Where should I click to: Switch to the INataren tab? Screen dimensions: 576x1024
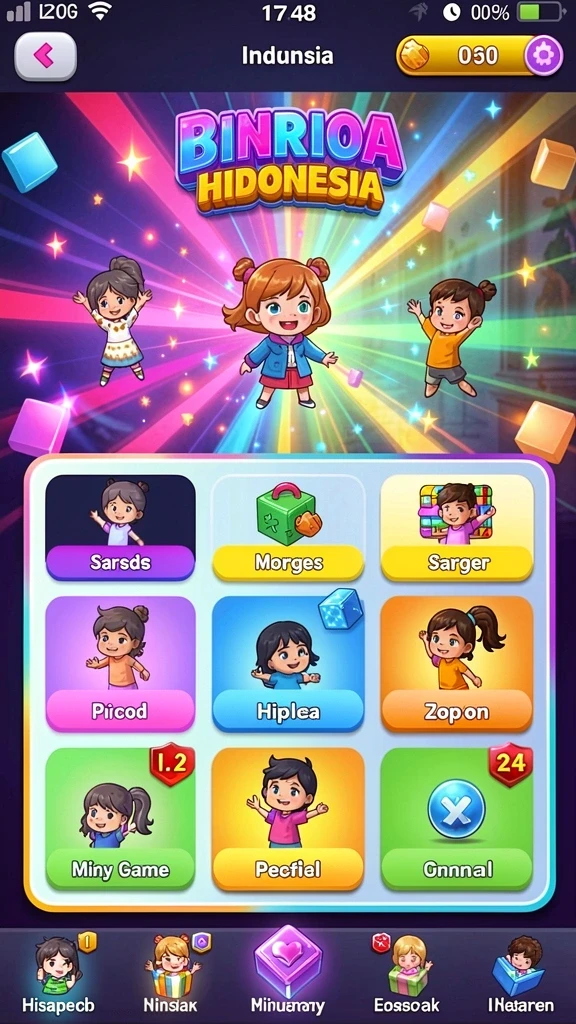520,975
